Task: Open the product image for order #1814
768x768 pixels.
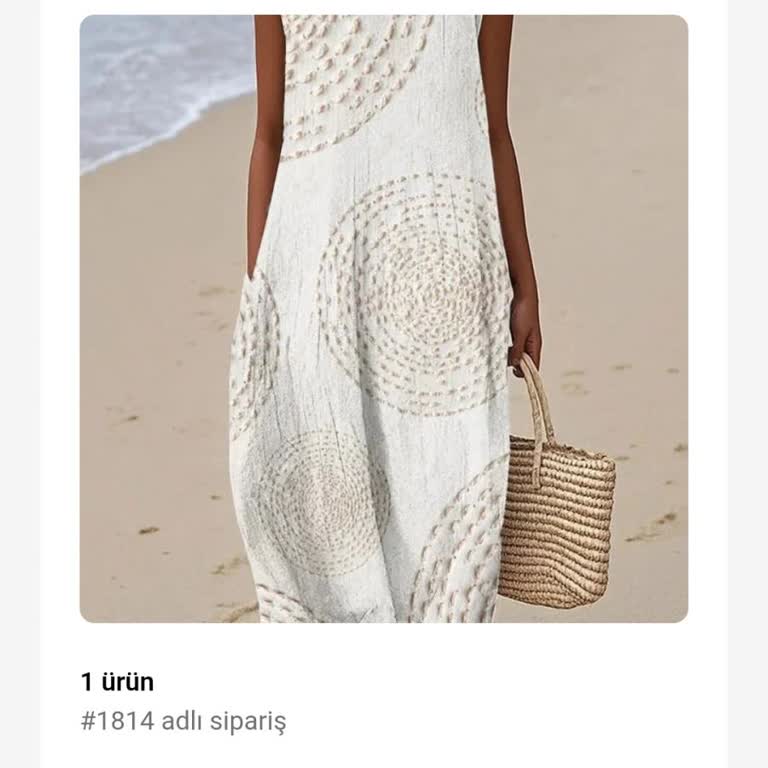Action: (384, 318)
